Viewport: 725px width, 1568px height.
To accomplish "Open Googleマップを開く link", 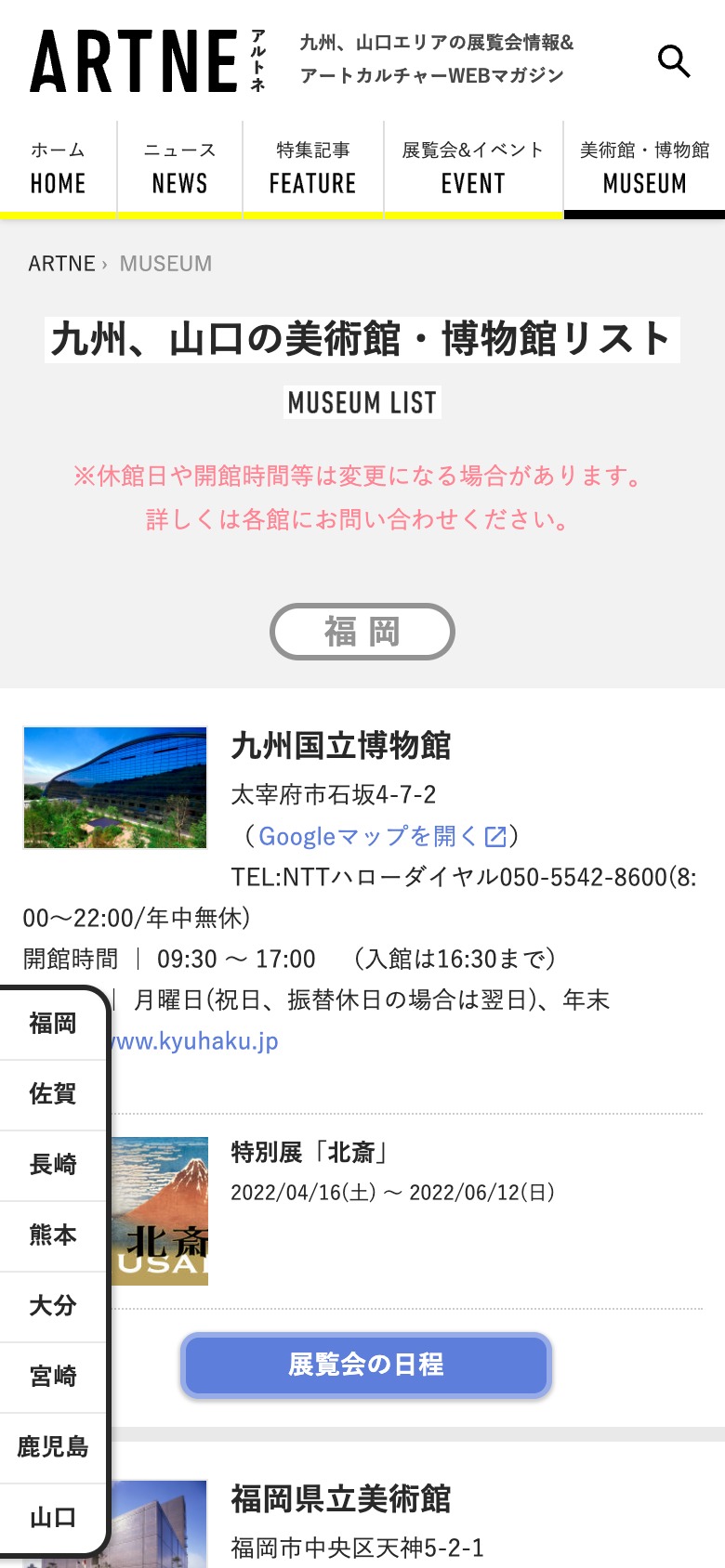I will coord(381,836).
